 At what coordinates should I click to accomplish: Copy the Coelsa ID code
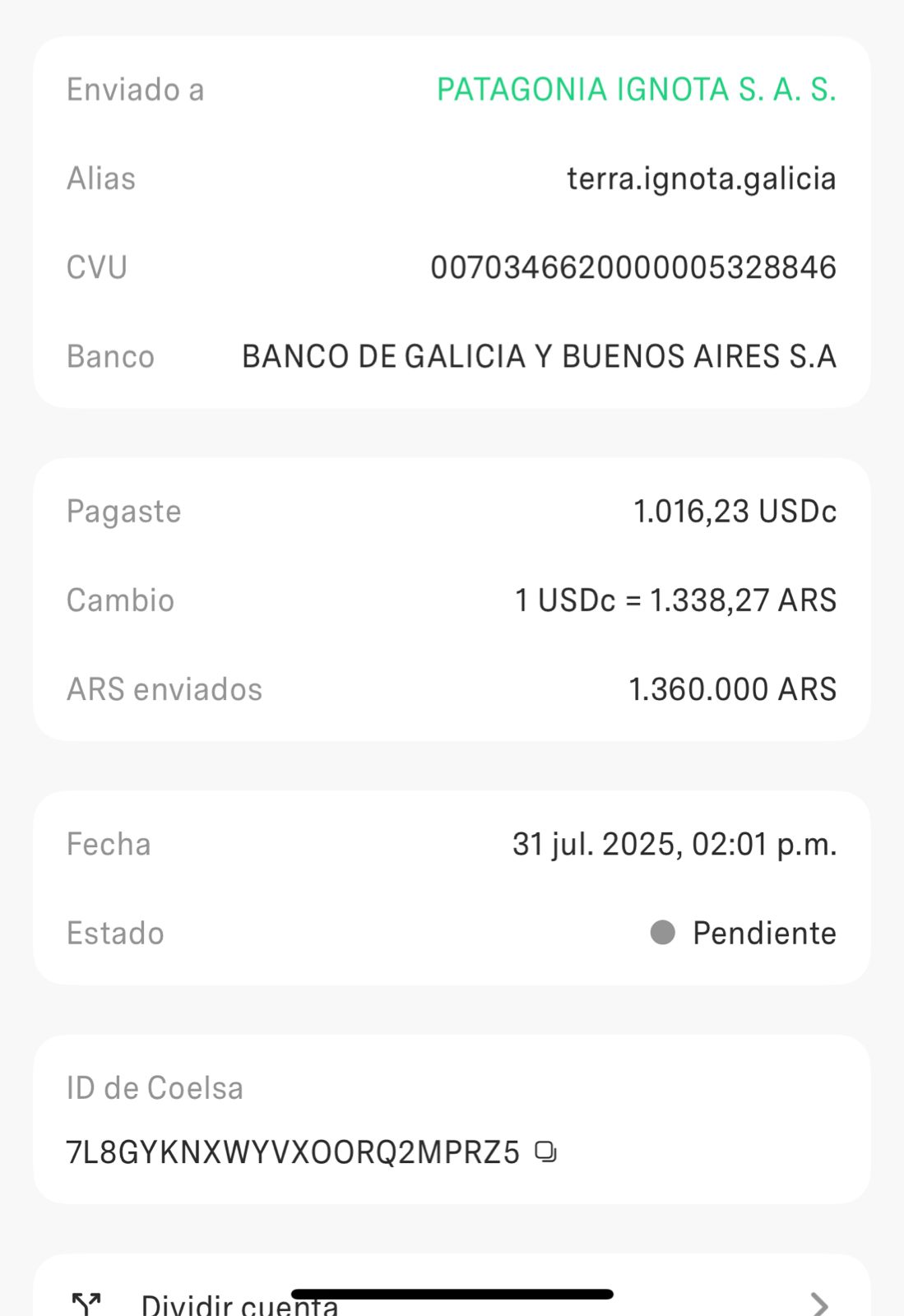(x=545, y=1151)
